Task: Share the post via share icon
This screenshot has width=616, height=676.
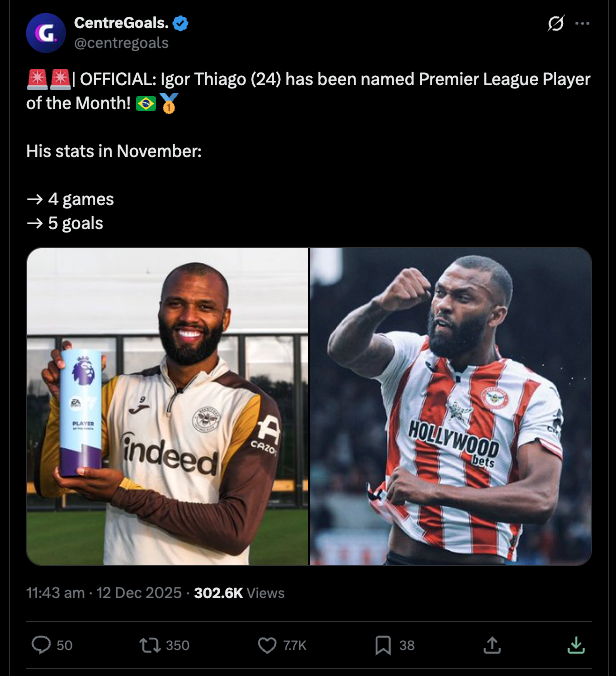Action: pyautogui.click(x=492, y=645)
